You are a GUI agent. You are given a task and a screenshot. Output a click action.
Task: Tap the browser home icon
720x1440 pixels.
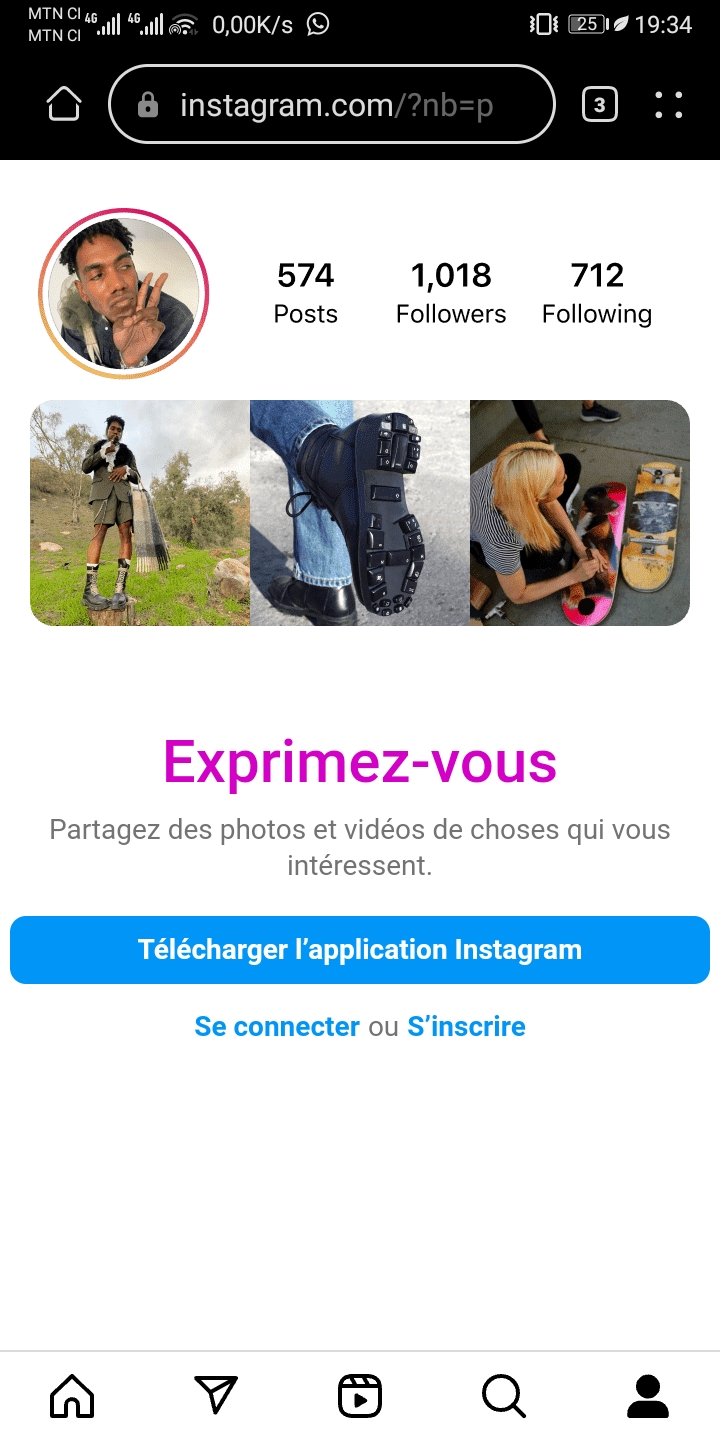click(x=64, y=104)
